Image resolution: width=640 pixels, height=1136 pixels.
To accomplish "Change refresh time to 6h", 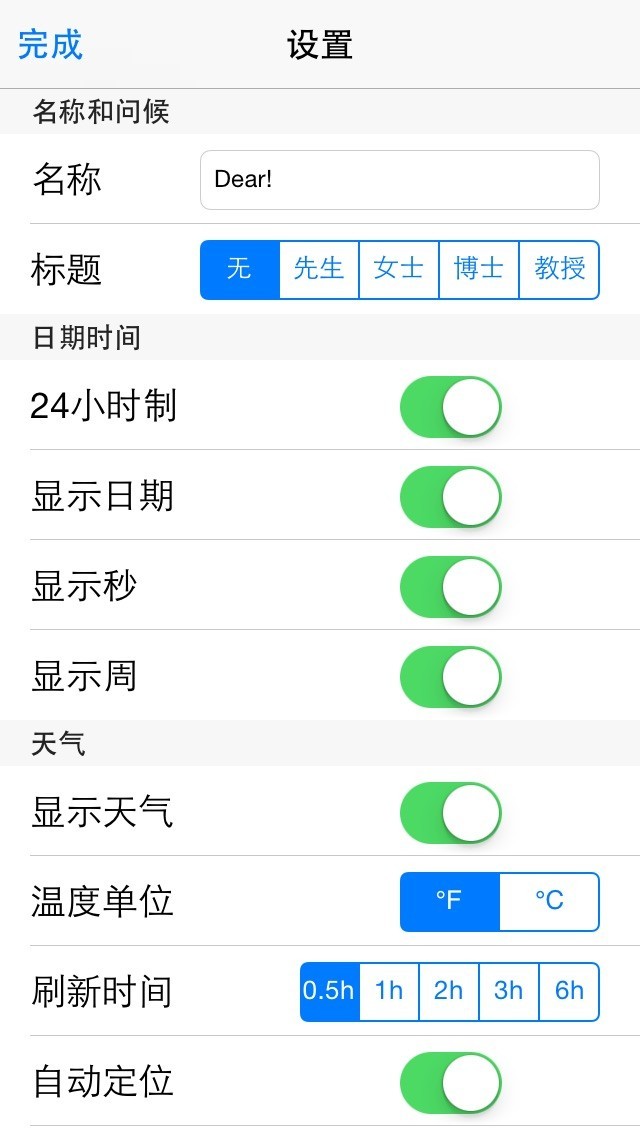I will pos(569,991).
